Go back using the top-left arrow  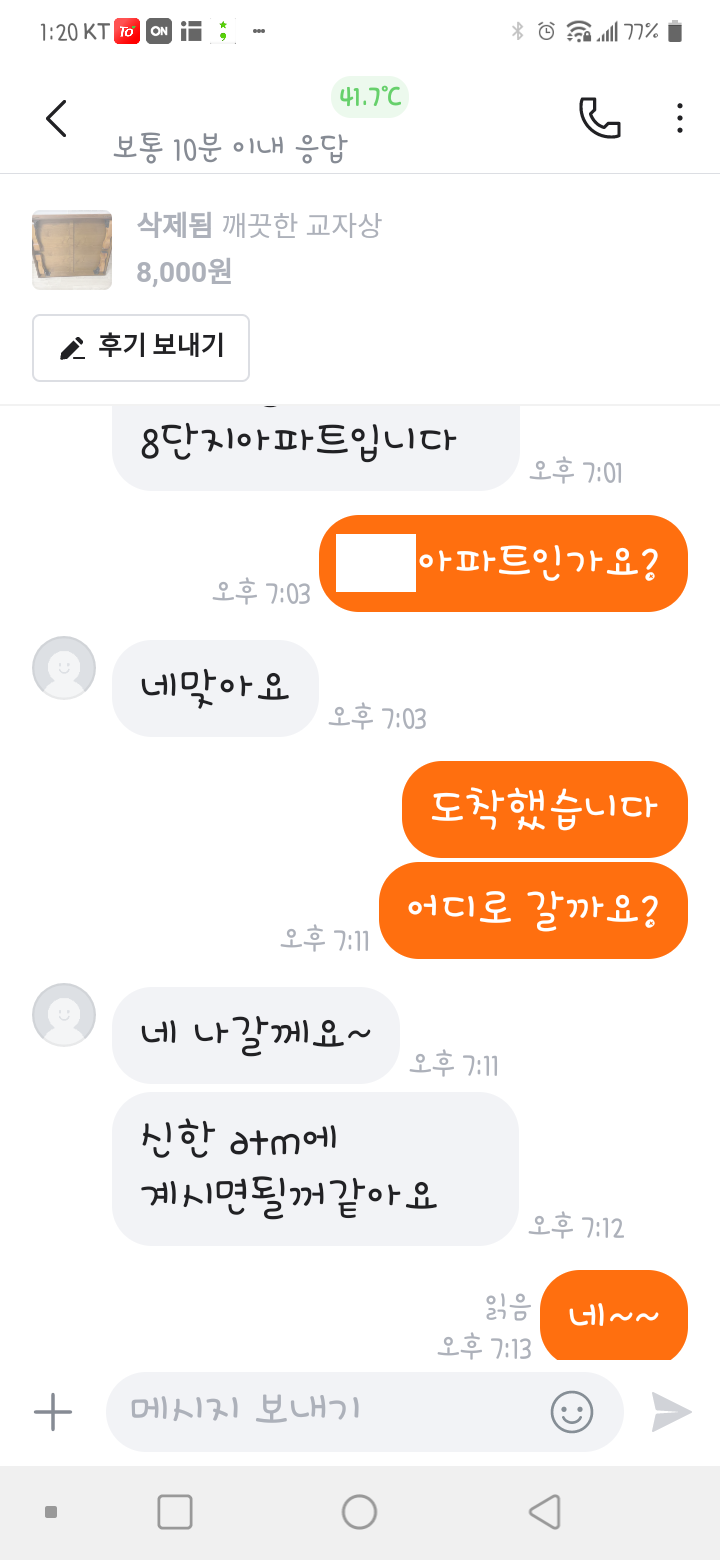pos(57,119)
